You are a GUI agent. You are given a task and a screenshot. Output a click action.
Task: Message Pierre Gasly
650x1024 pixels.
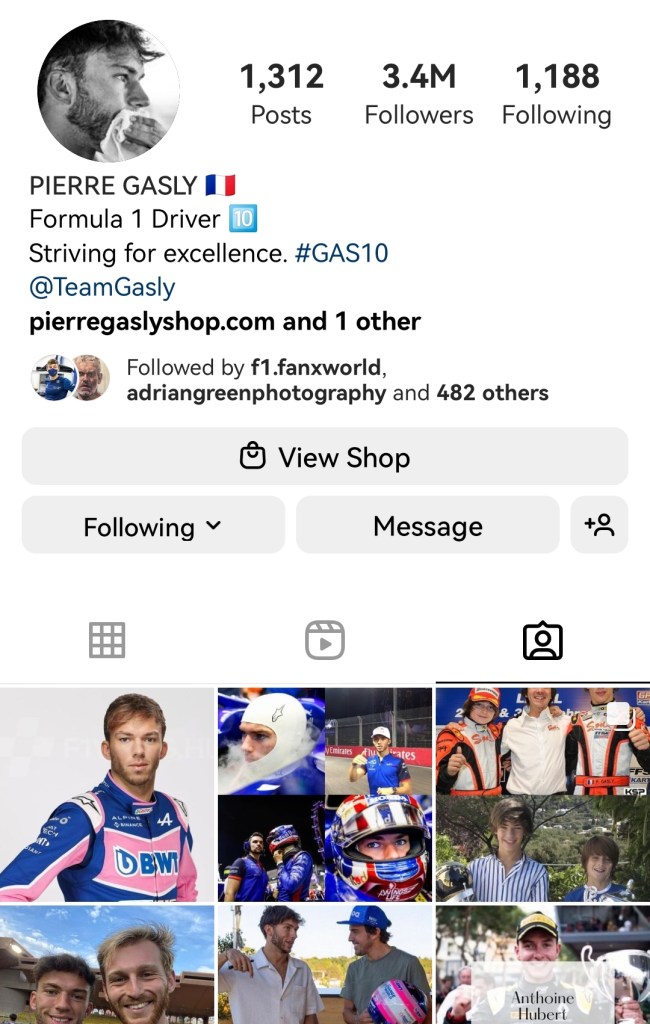point(427,526)
